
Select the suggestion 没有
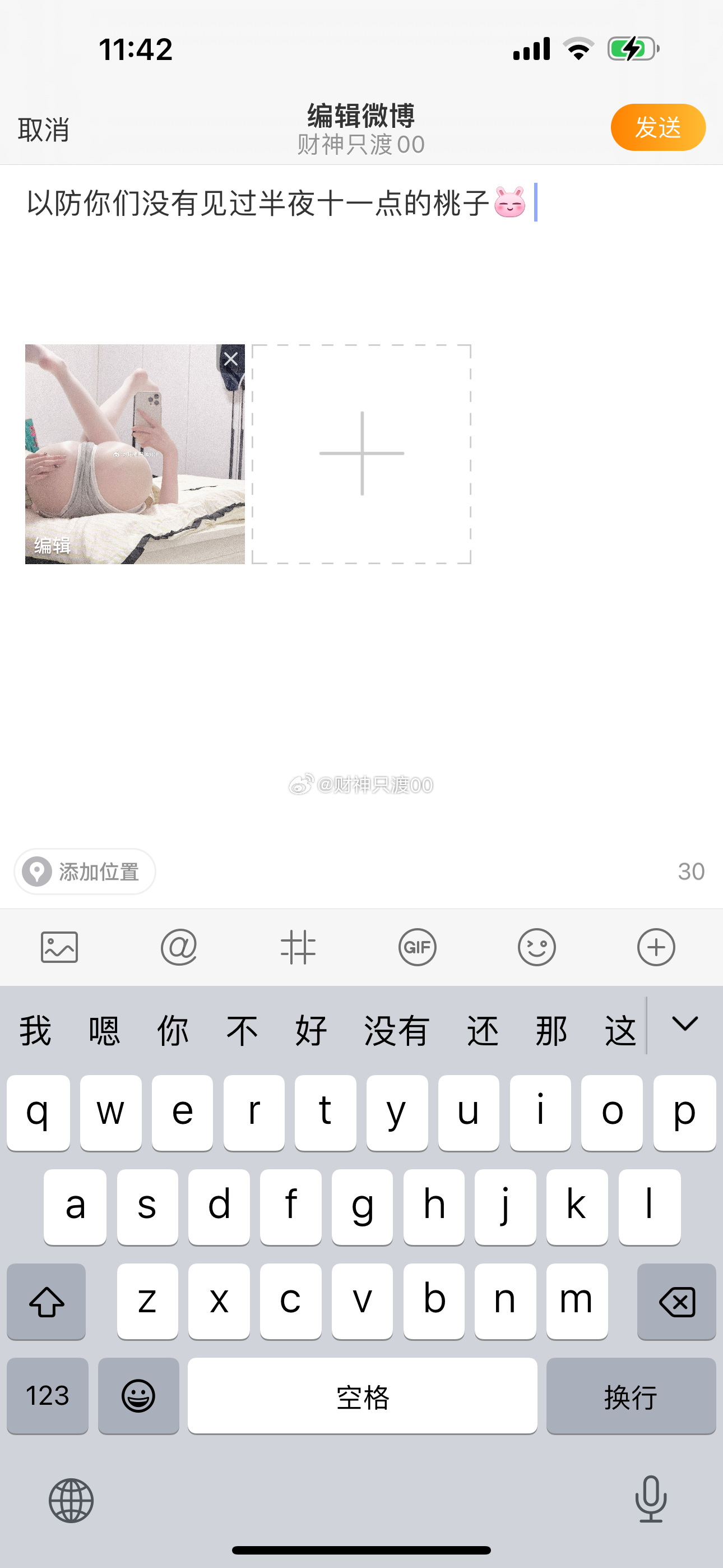point(397,1031)
